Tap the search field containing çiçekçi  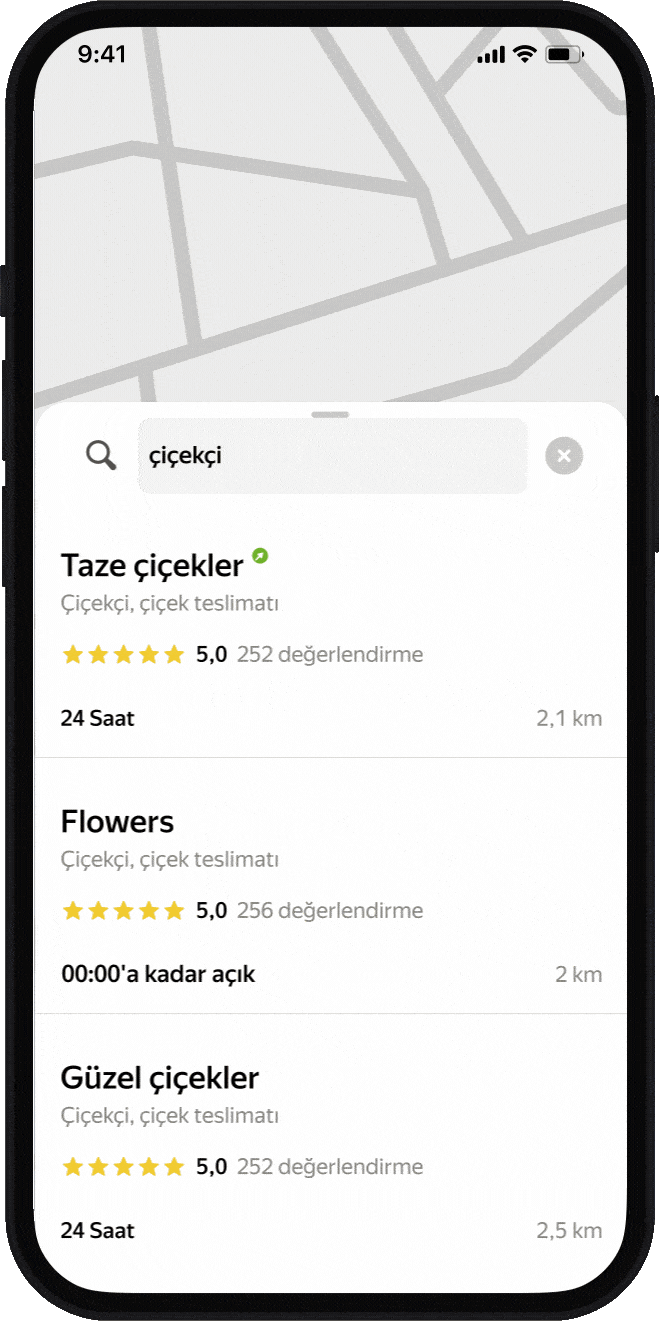pos(332,456)
